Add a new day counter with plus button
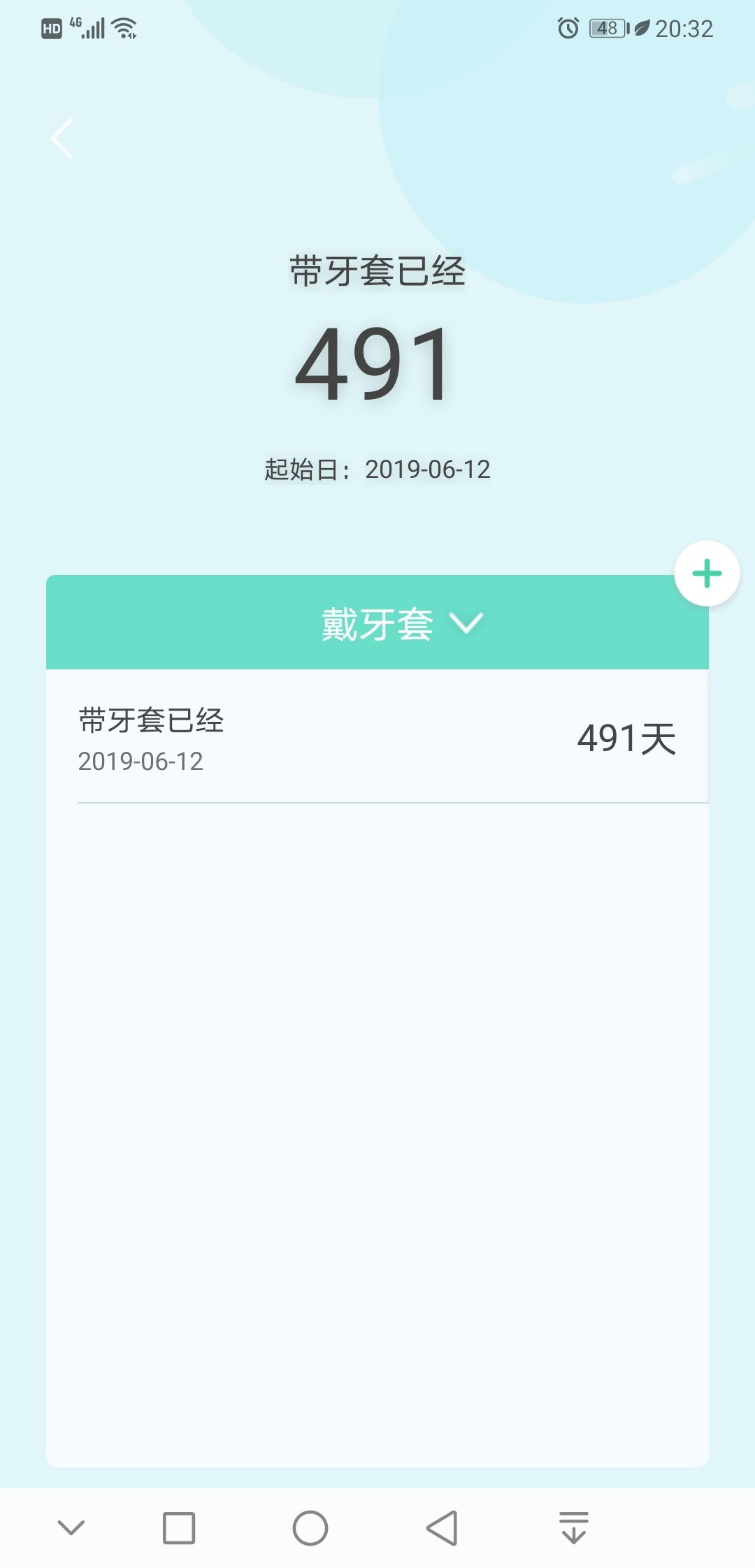 click(707, 574)
